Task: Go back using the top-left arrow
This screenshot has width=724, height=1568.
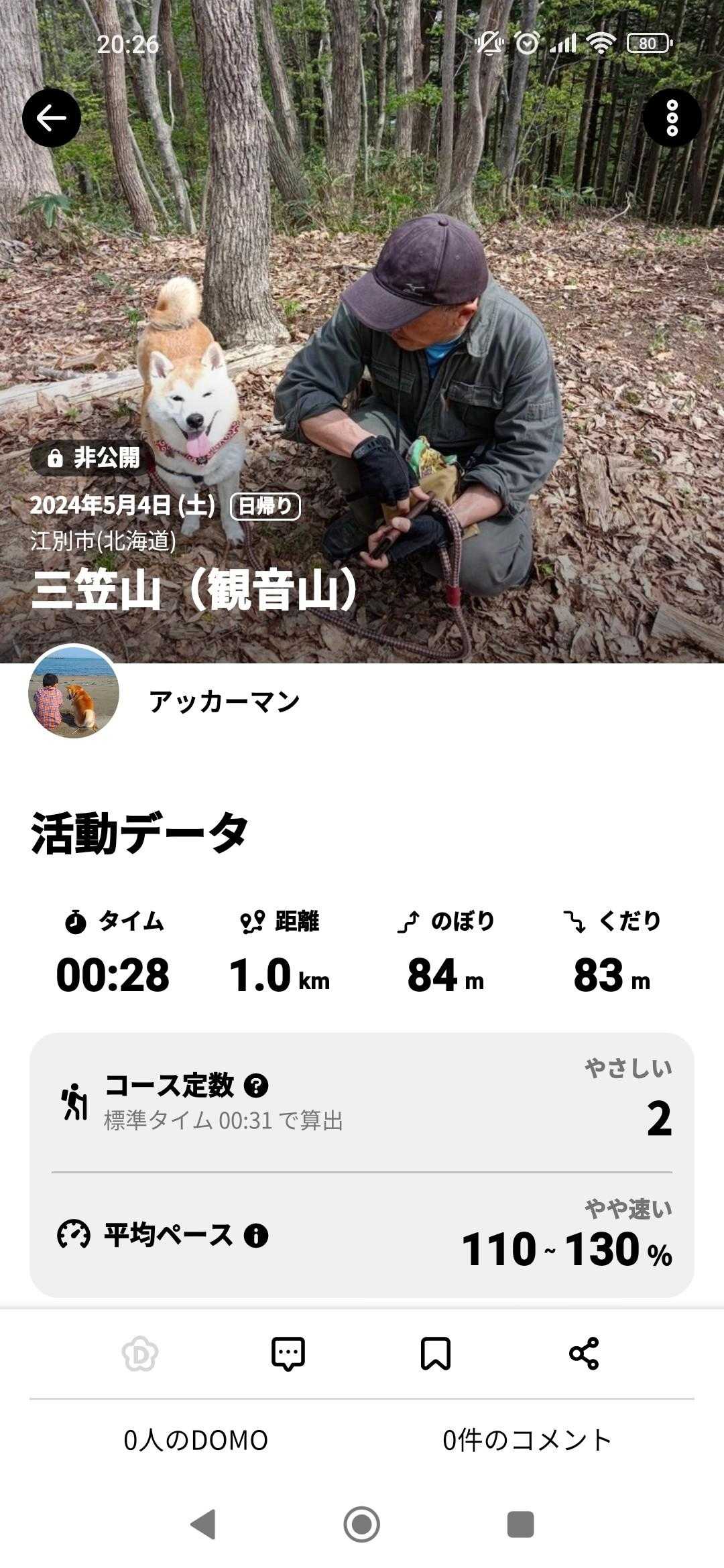Action: point(52,118)
